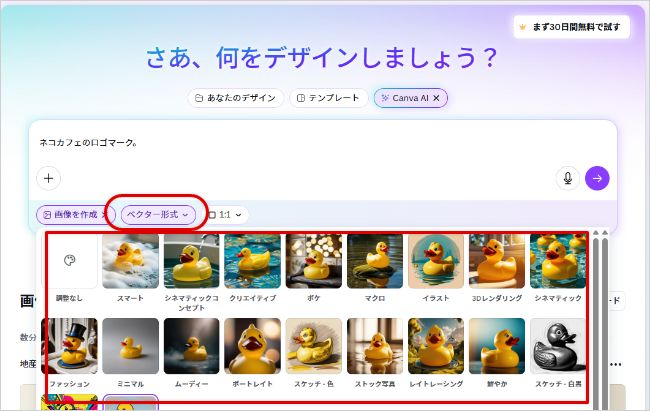Image resolution: width=650 pixels, height=411 pixels.
Task: Choose the ミニマル style
Action: point(130,346)
